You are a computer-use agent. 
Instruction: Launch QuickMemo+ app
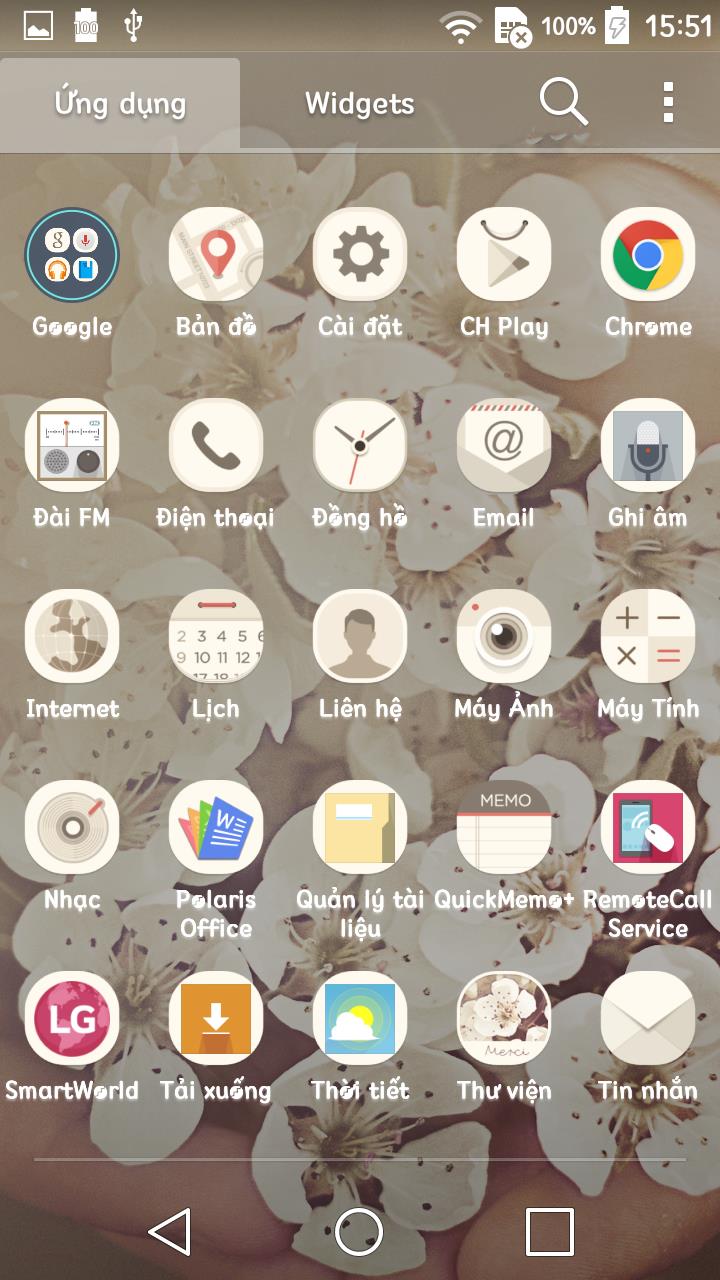(504, 828)
